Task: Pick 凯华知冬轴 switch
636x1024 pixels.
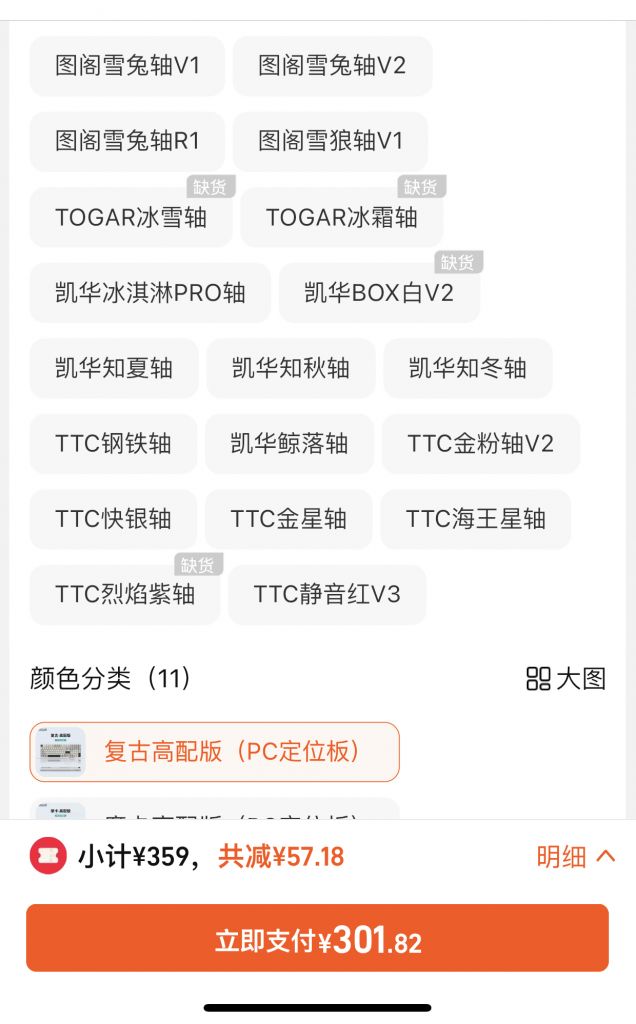Action: (x=468, y=368)
